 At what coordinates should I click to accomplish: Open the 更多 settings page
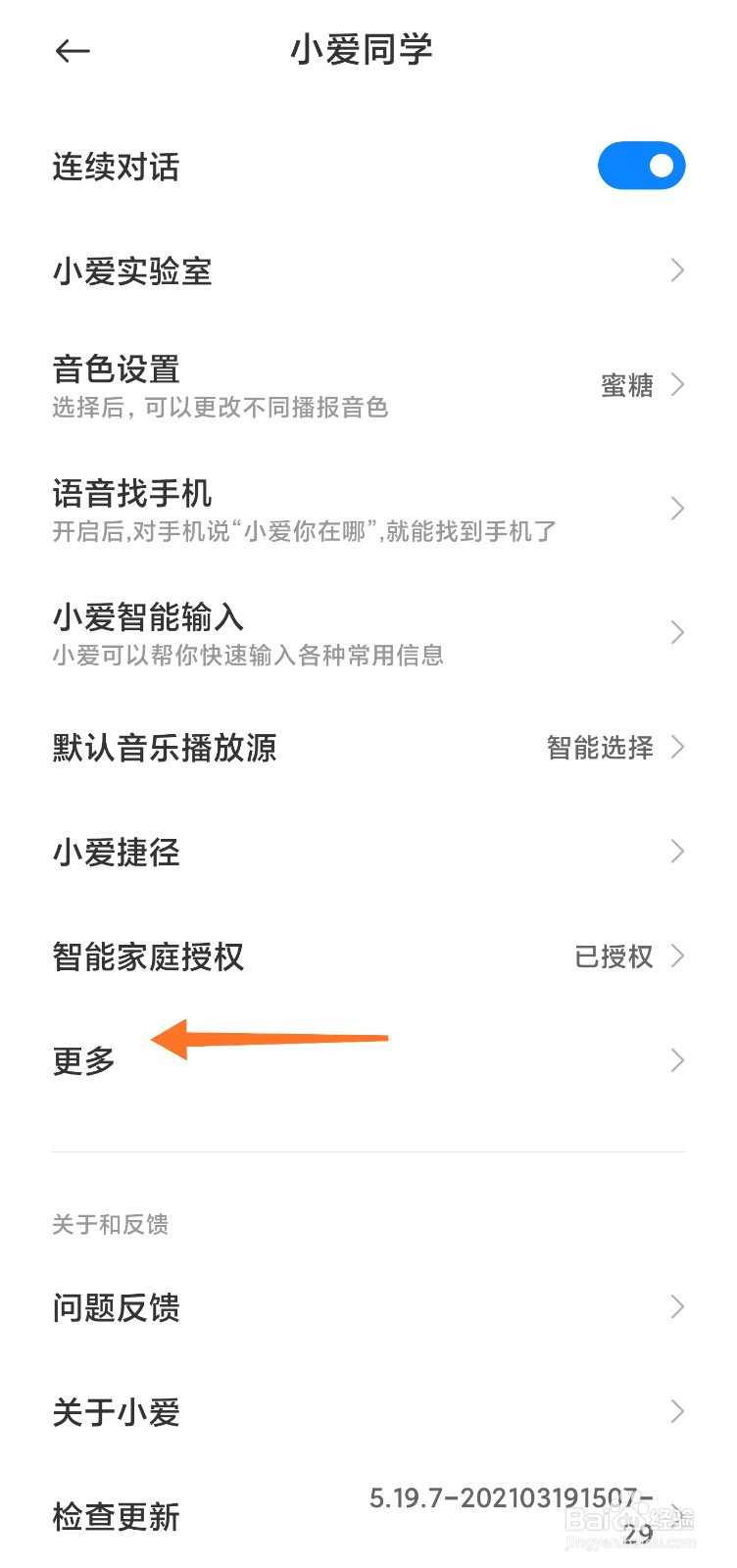pos(368,1059)
